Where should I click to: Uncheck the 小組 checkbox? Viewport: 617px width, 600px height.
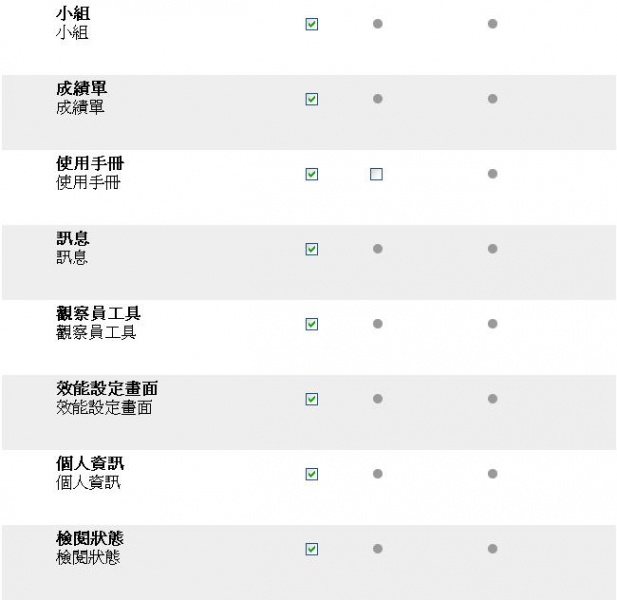click(x=311, y=24)
